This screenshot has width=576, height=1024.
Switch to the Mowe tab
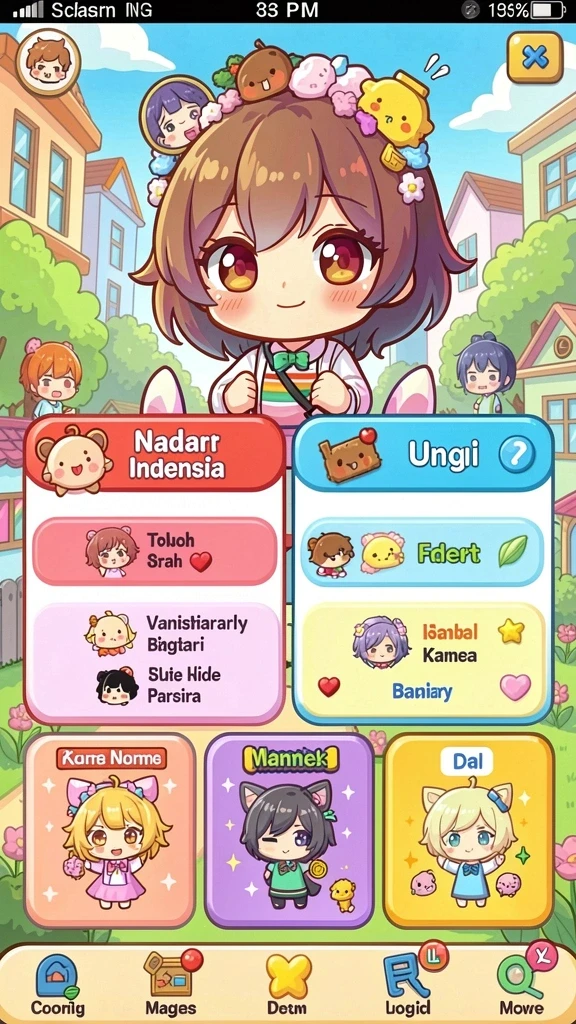(522, 985)
